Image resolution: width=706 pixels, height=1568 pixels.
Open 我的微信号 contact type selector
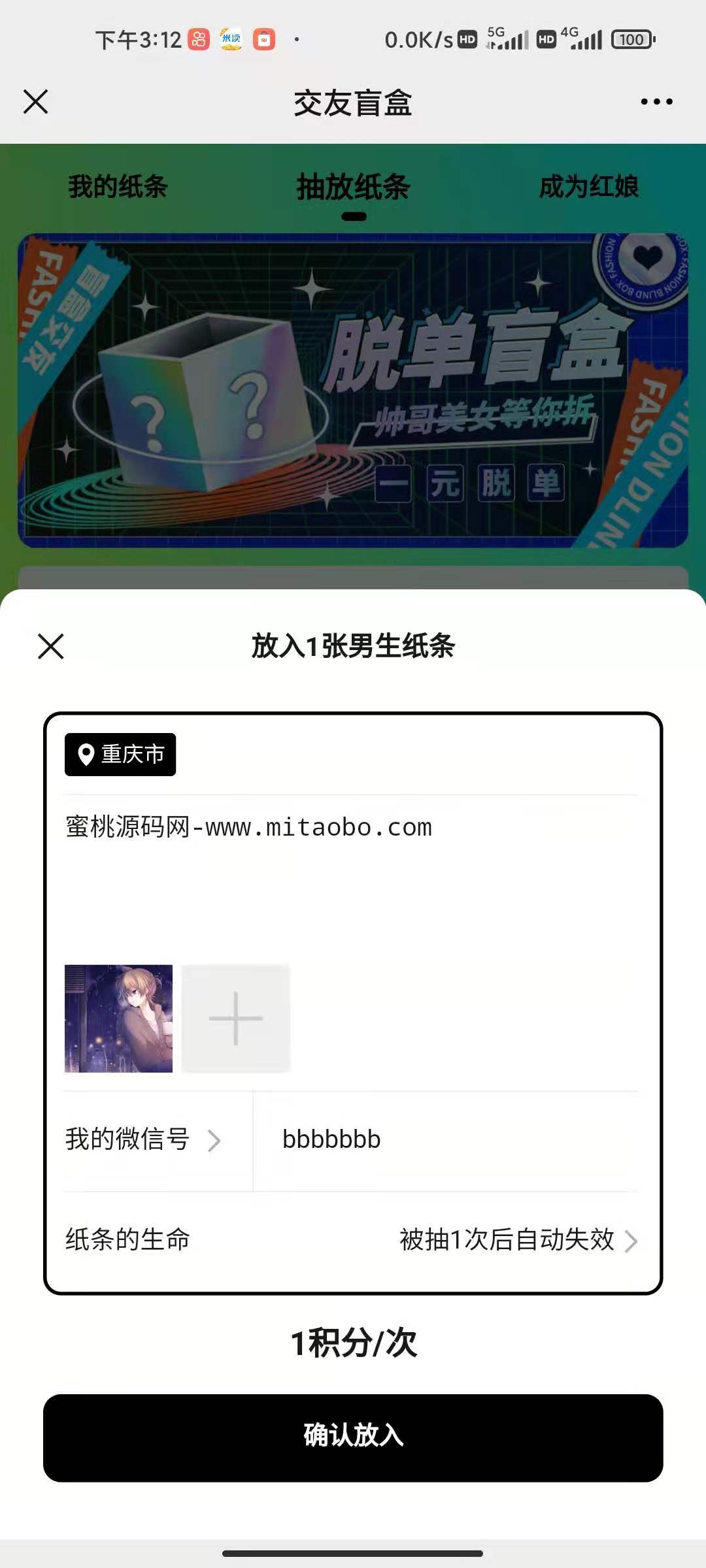144,1140
